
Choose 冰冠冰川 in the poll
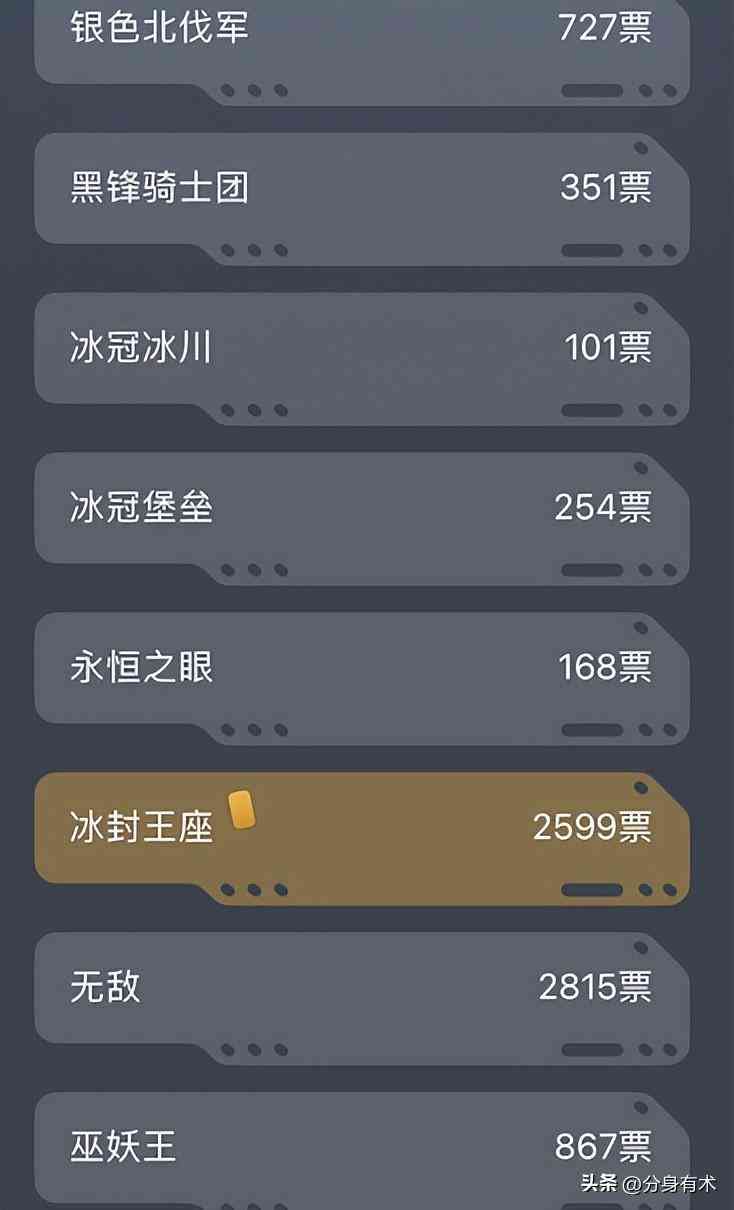point(360,350)
